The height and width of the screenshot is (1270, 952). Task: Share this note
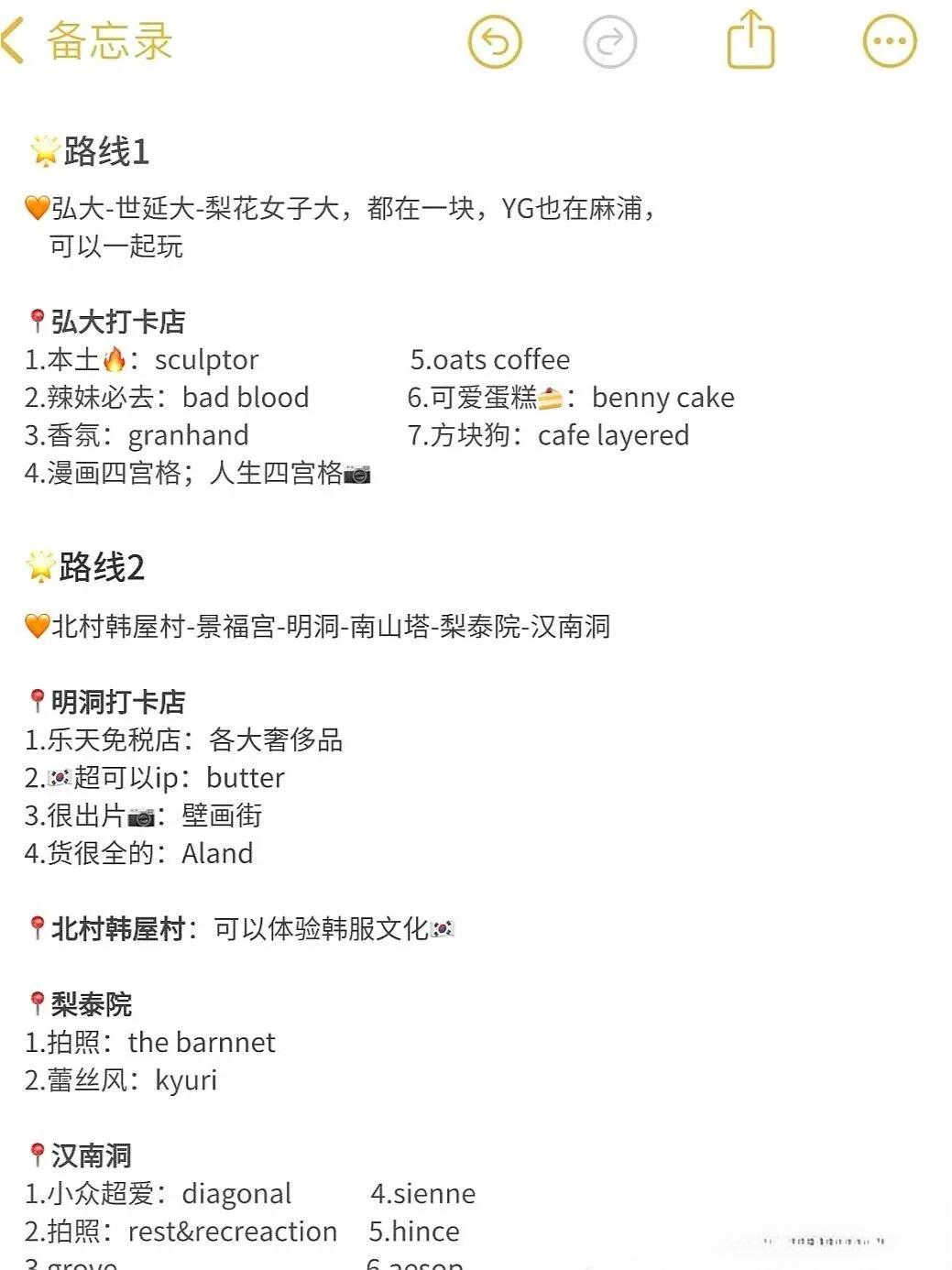750,40
